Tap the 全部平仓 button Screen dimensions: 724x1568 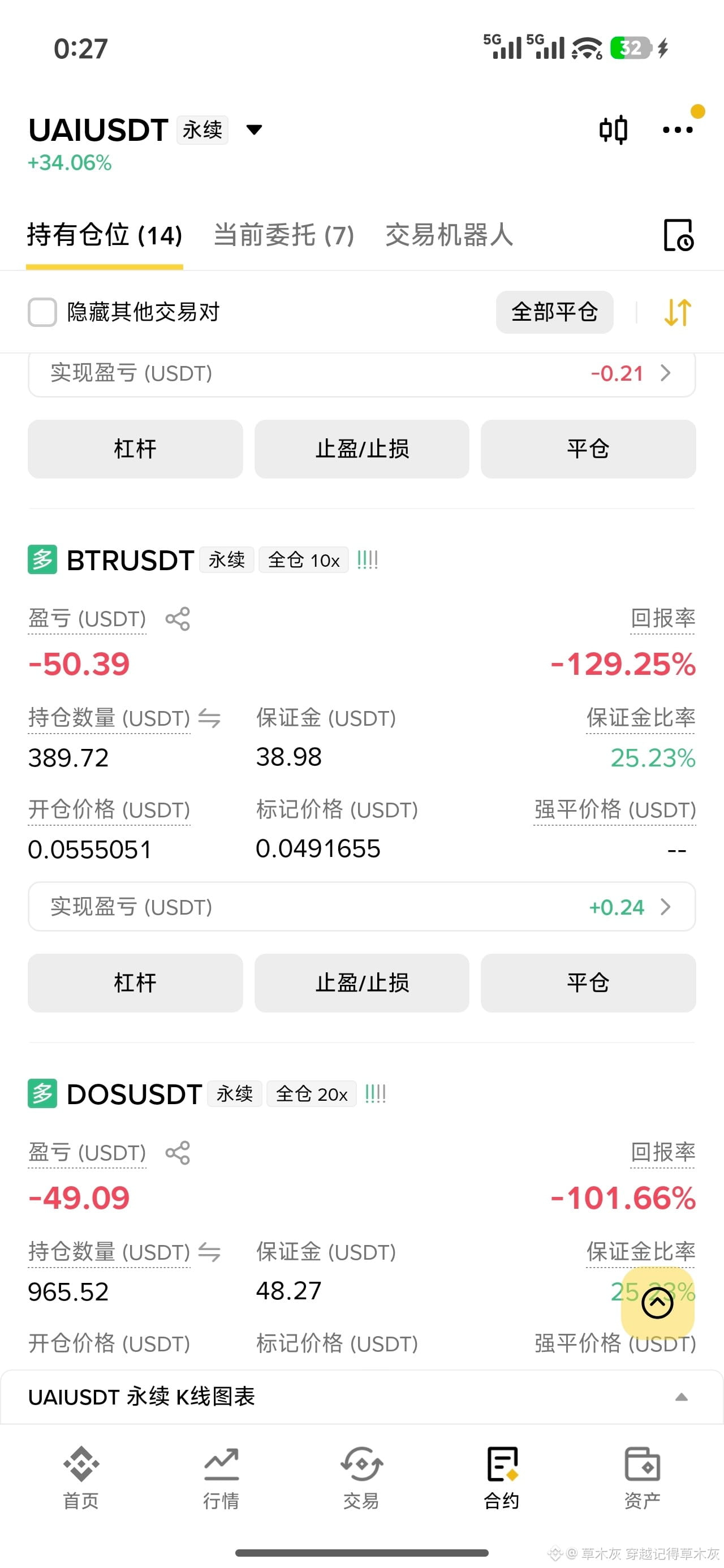click(x=554, y=312)
